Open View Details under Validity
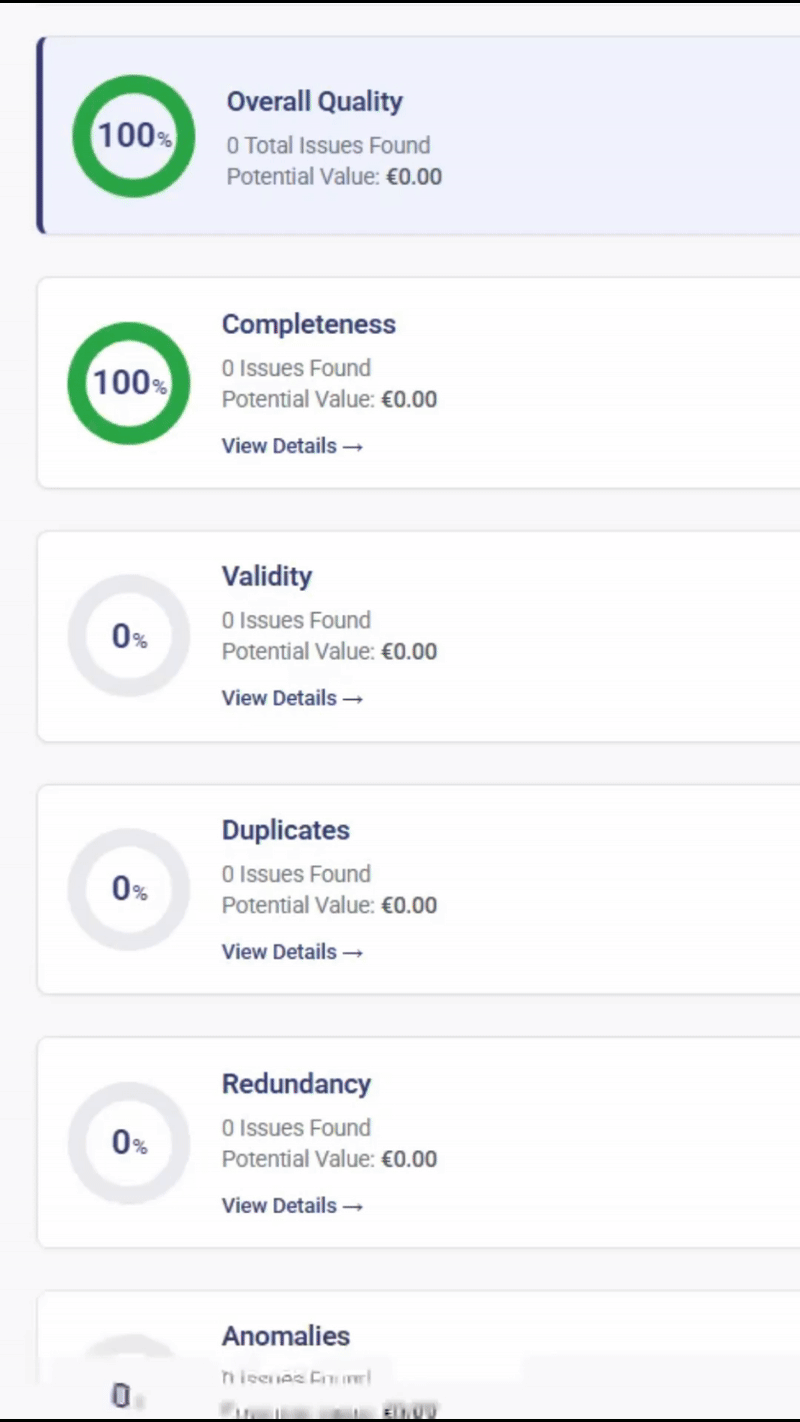Image resolution: width=800 pixels, height=1422 pixels. pos(292,698)
